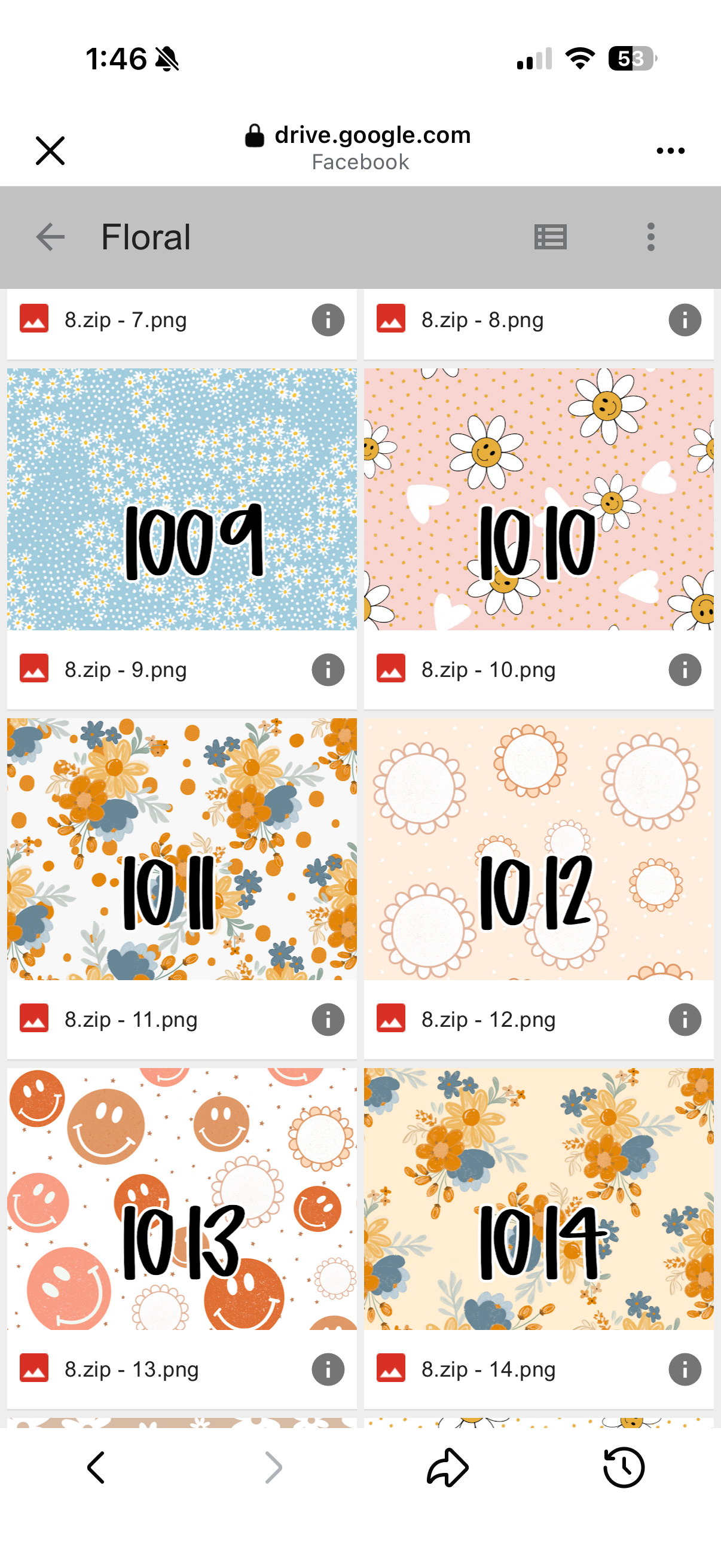Close the in-app browser
This screenshot has height=1568, width=721.
coord(50,150)
